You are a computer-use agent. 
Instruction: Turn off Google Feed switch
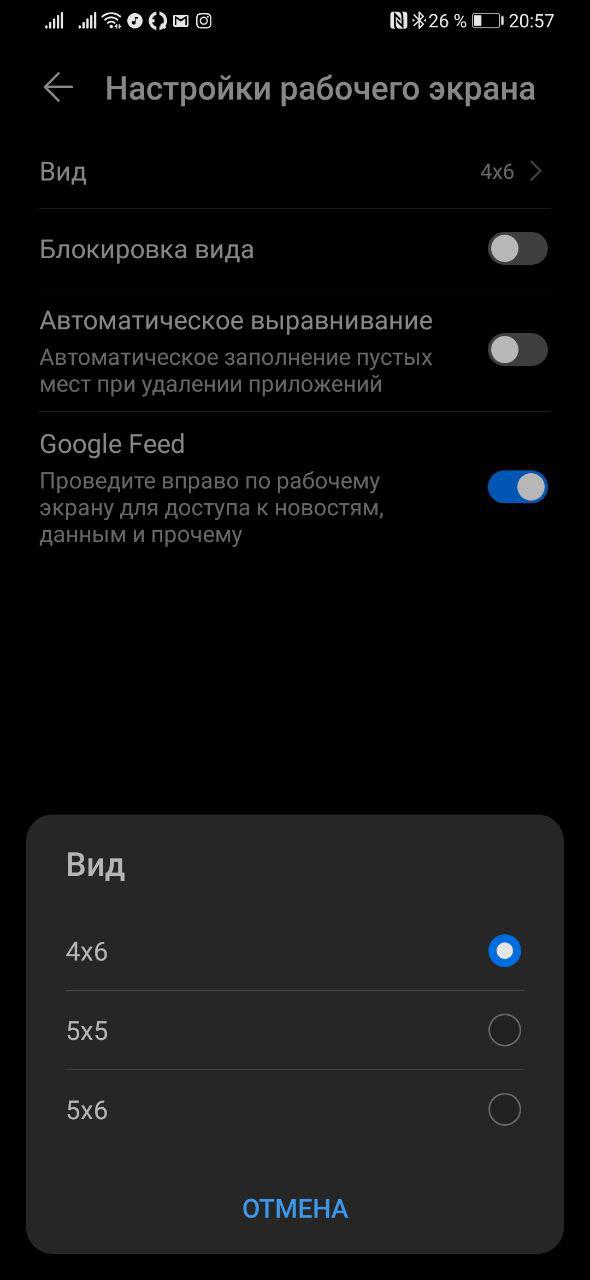click(x=518, y=487)
